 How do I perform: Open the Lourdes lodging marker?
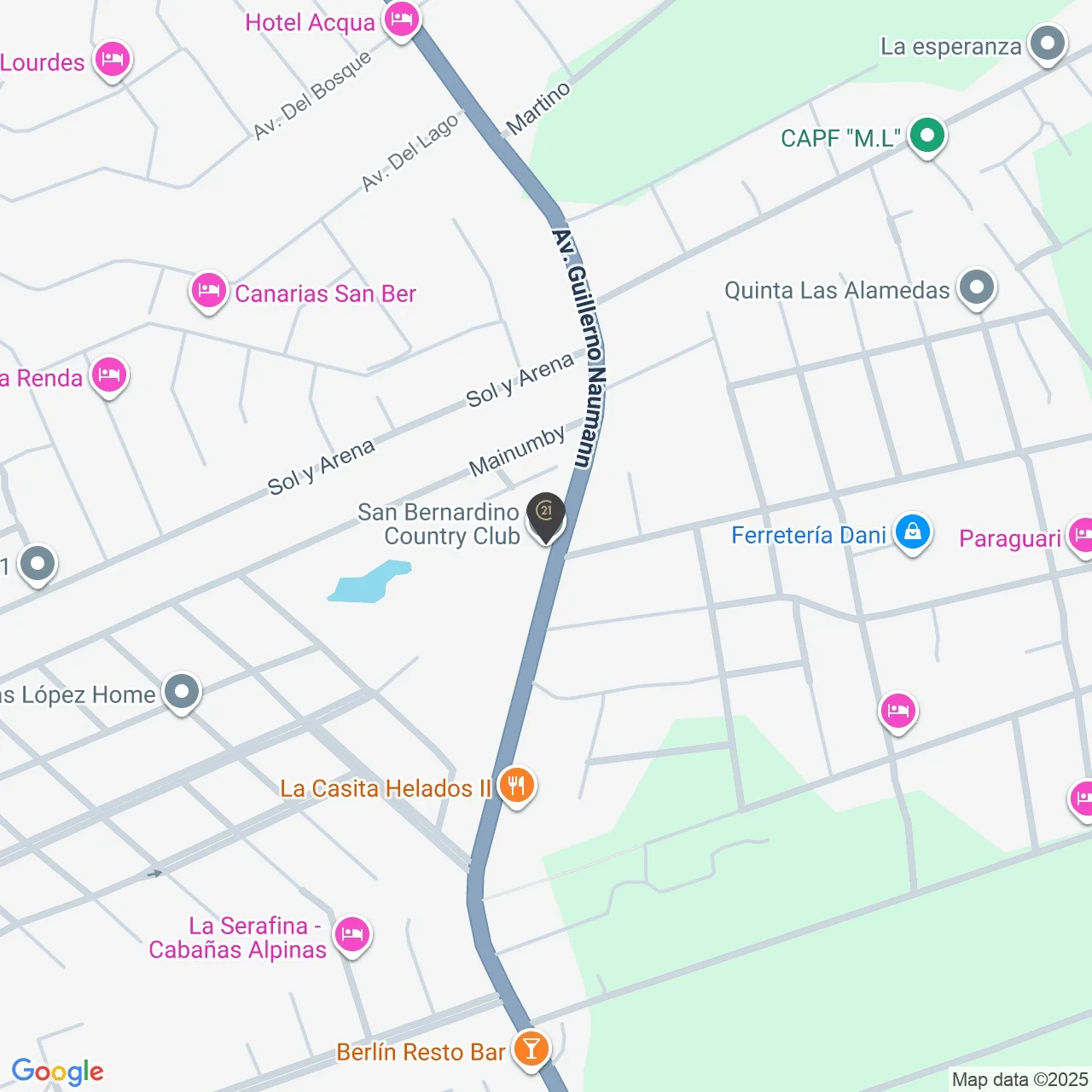point(112,60)
